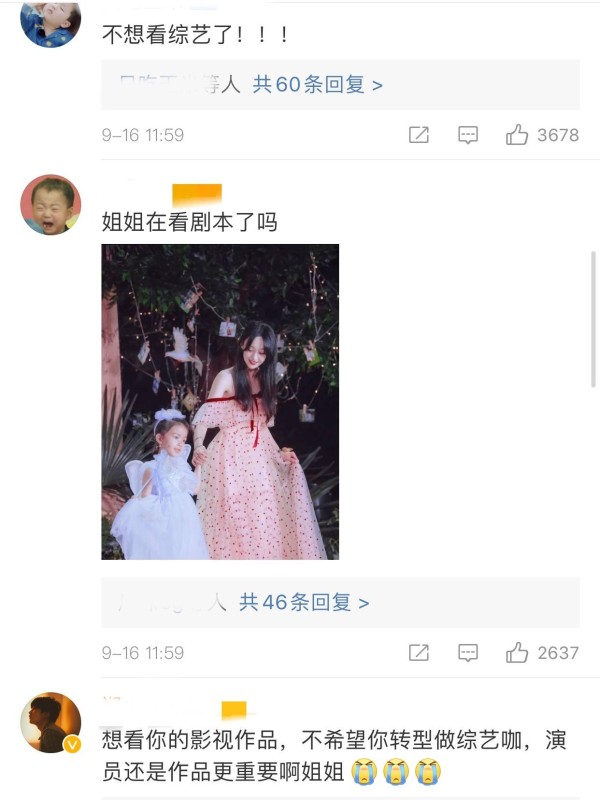Open the photo in 姐姐在看剧本了吗 comment
The width and height of the screenshot is (600, 800).
(x=220, y=401)
